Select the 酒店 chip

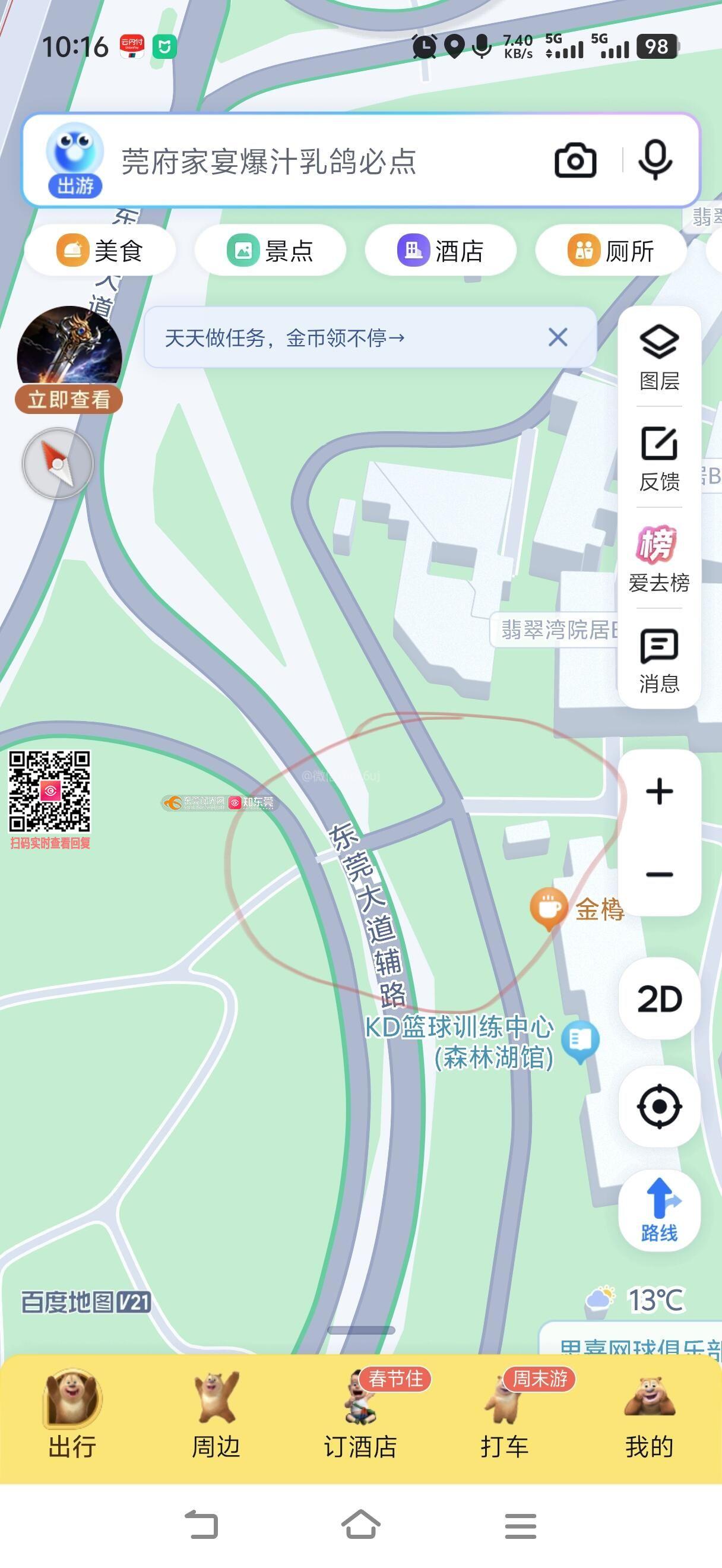point(441,250)
